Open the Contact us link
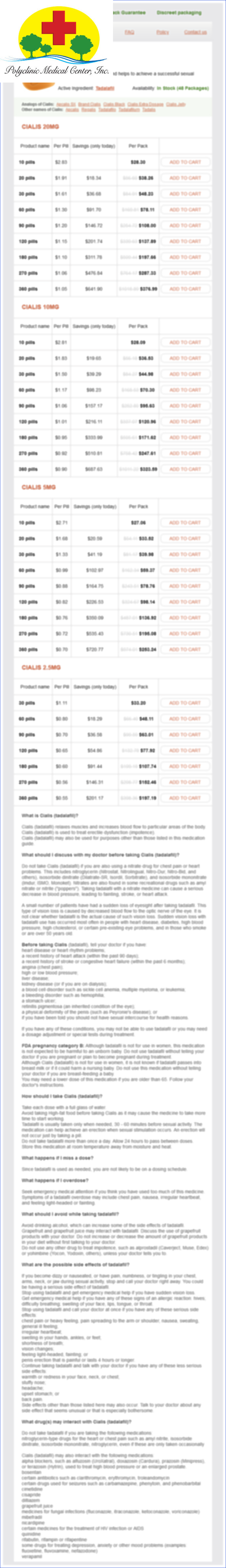226x1568 pixels. point(195,32)
